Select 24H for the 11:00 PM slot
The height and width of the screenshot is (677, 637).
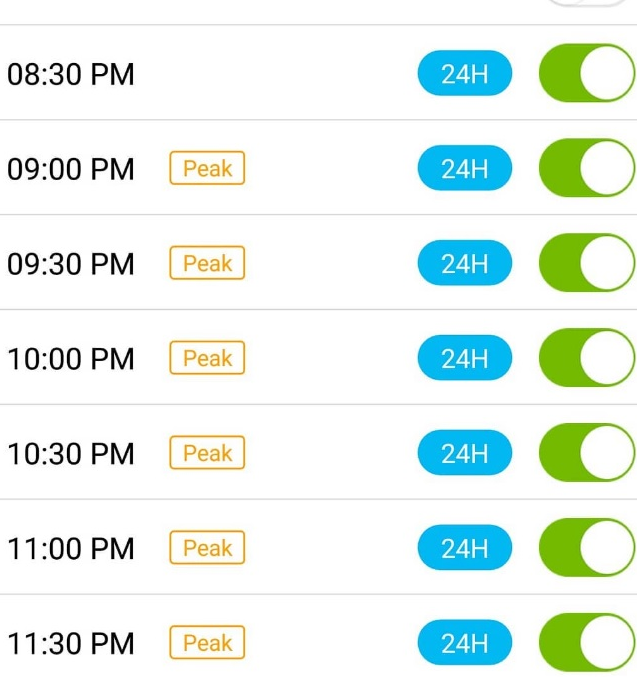click(x=464, y=549)
